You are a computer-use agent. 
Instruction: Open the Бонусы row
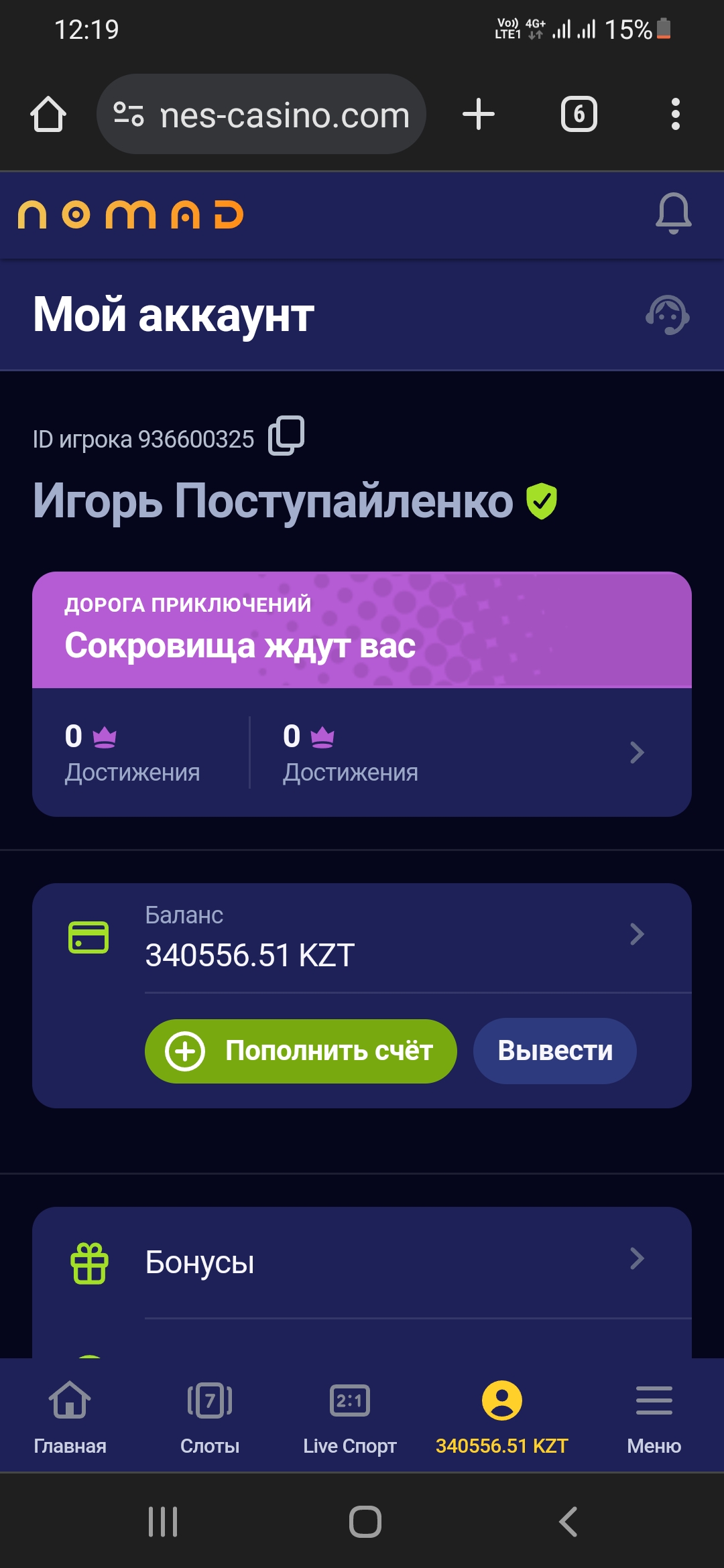click(362, 1262)
